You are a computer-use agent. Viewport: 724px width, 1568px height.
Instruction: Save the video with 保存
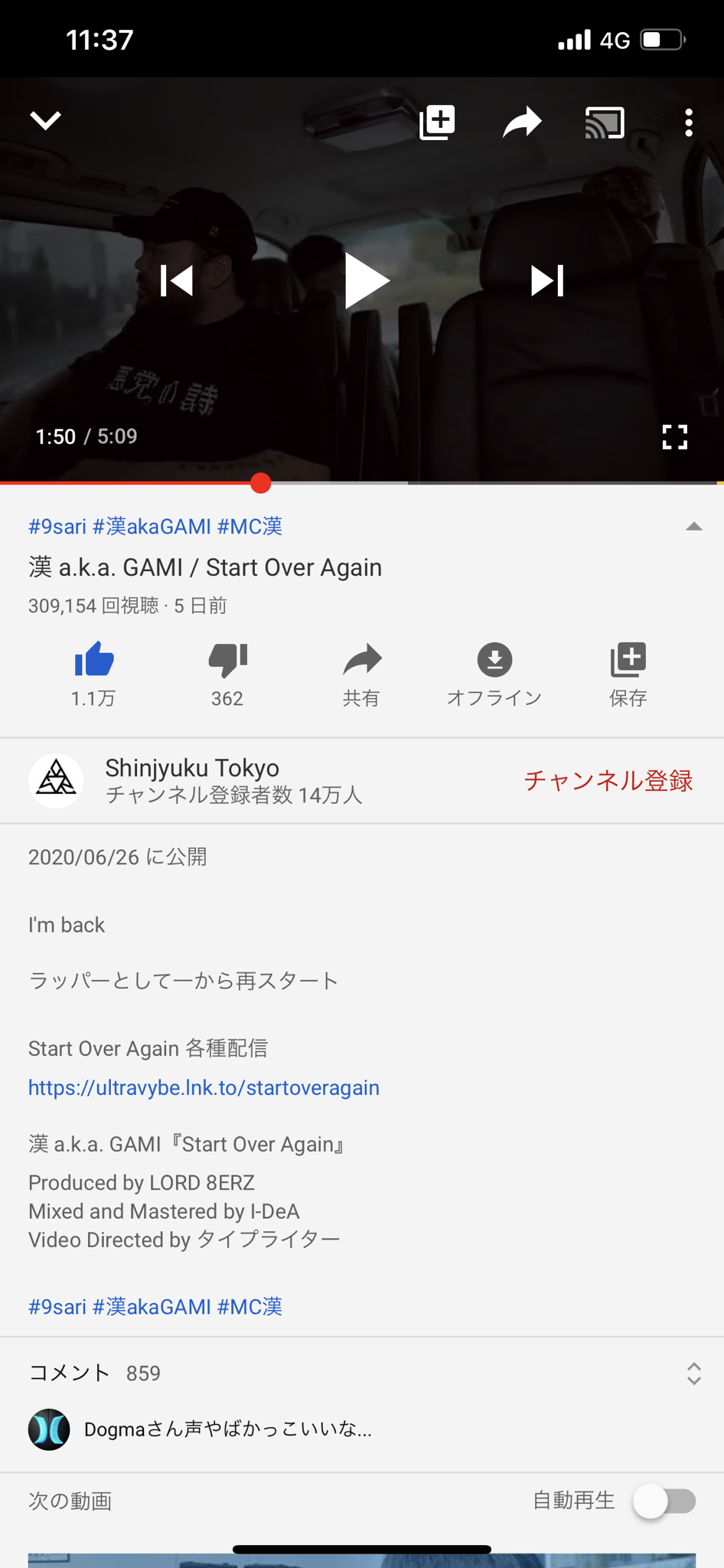click(628, 674)
